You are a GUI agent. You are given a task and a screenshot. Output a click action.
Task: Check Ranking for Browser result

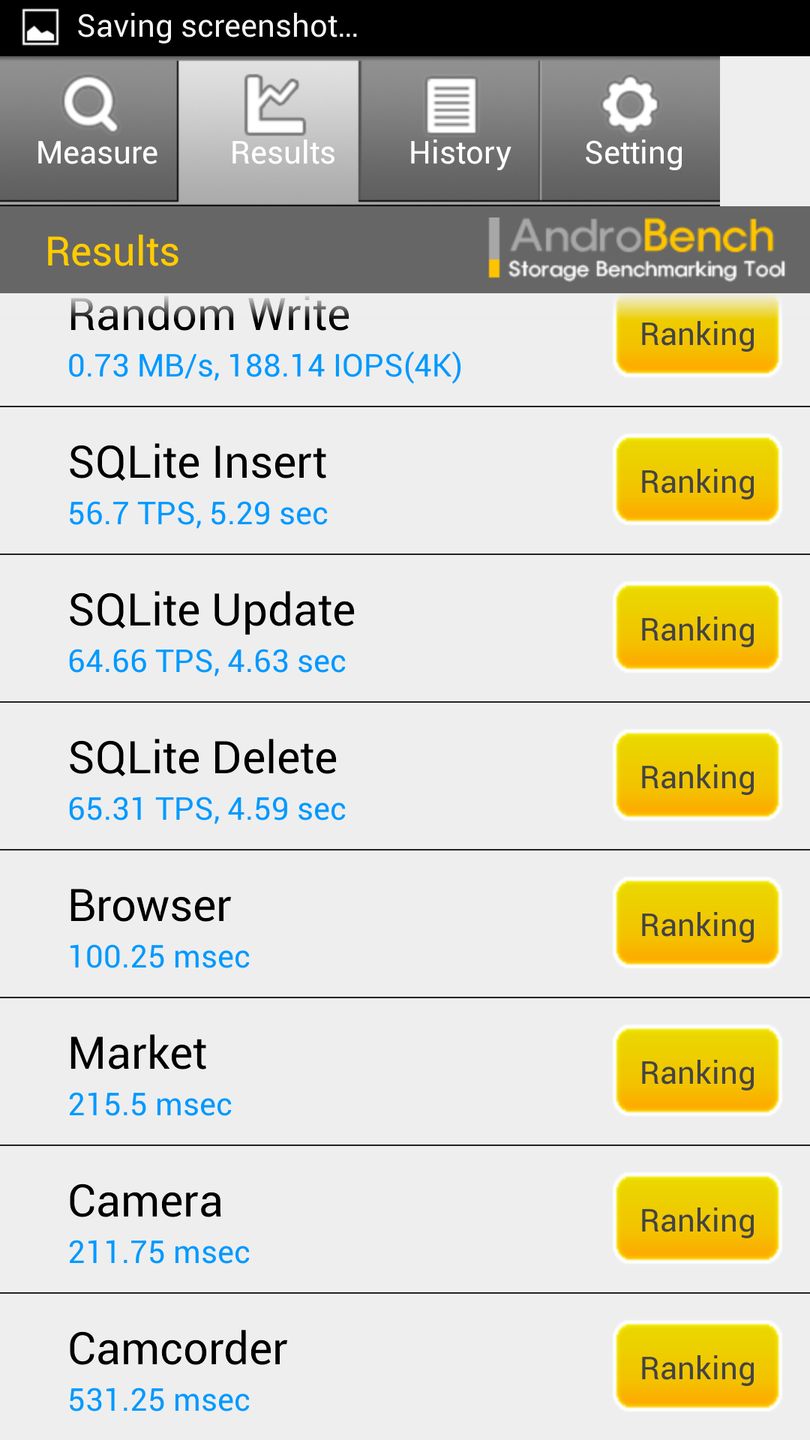697,924
